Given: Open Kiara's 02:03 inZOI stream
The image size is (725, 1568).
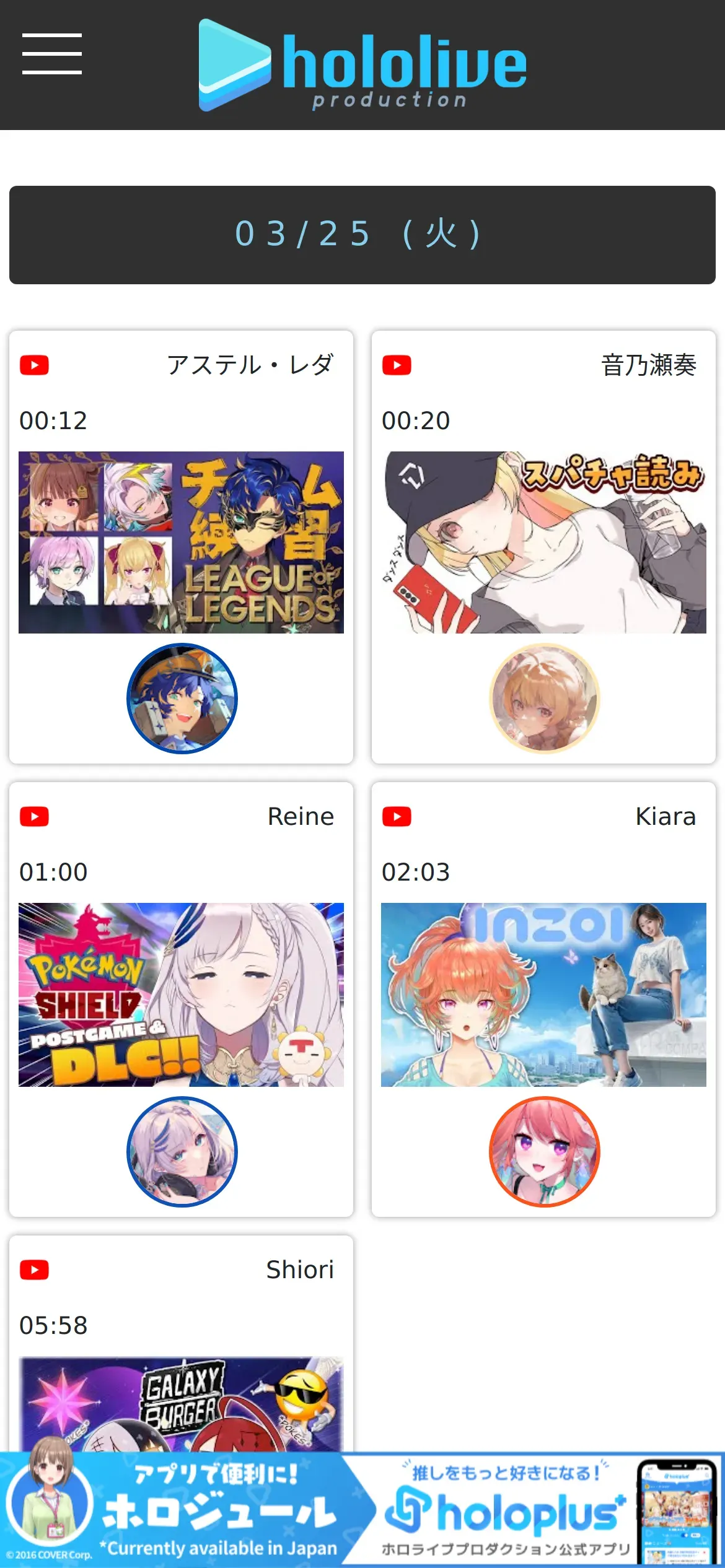Looking at the screenshot, I should point(543,995).
